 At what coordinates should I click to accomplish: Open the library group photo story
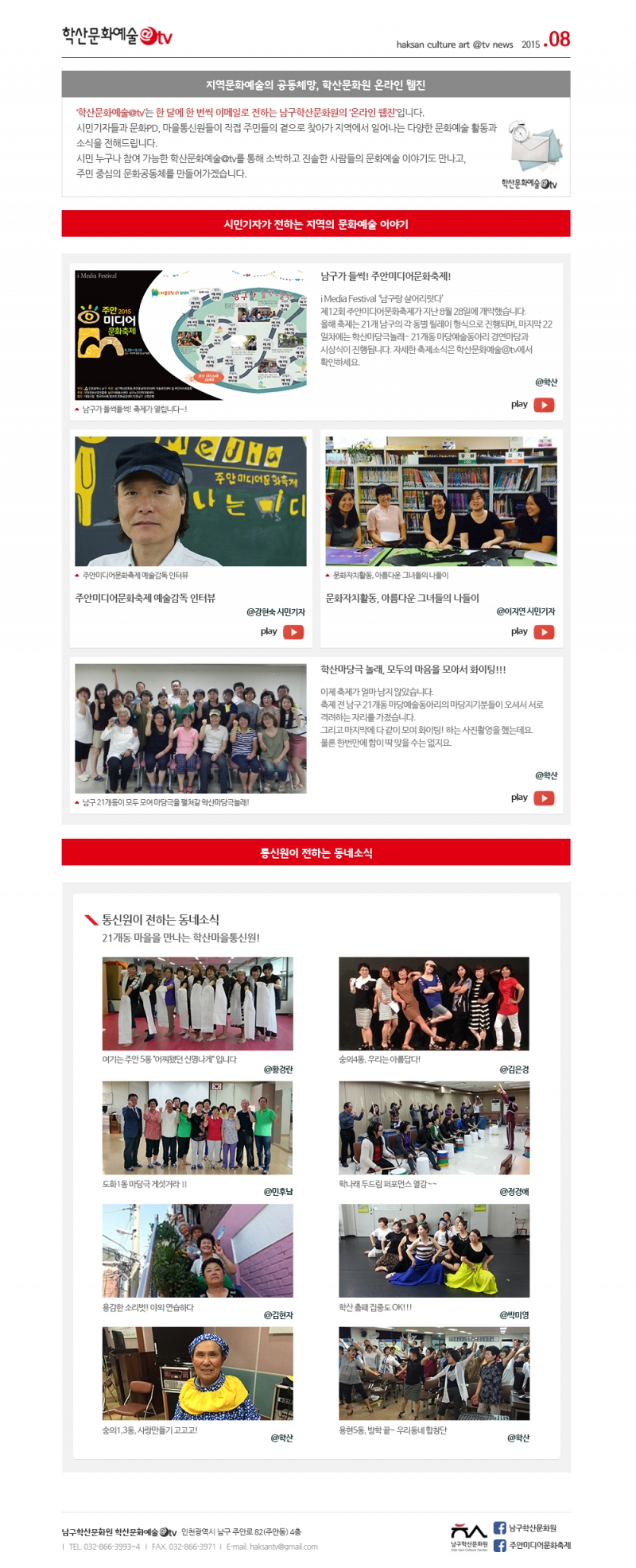(x=441, y=501)
